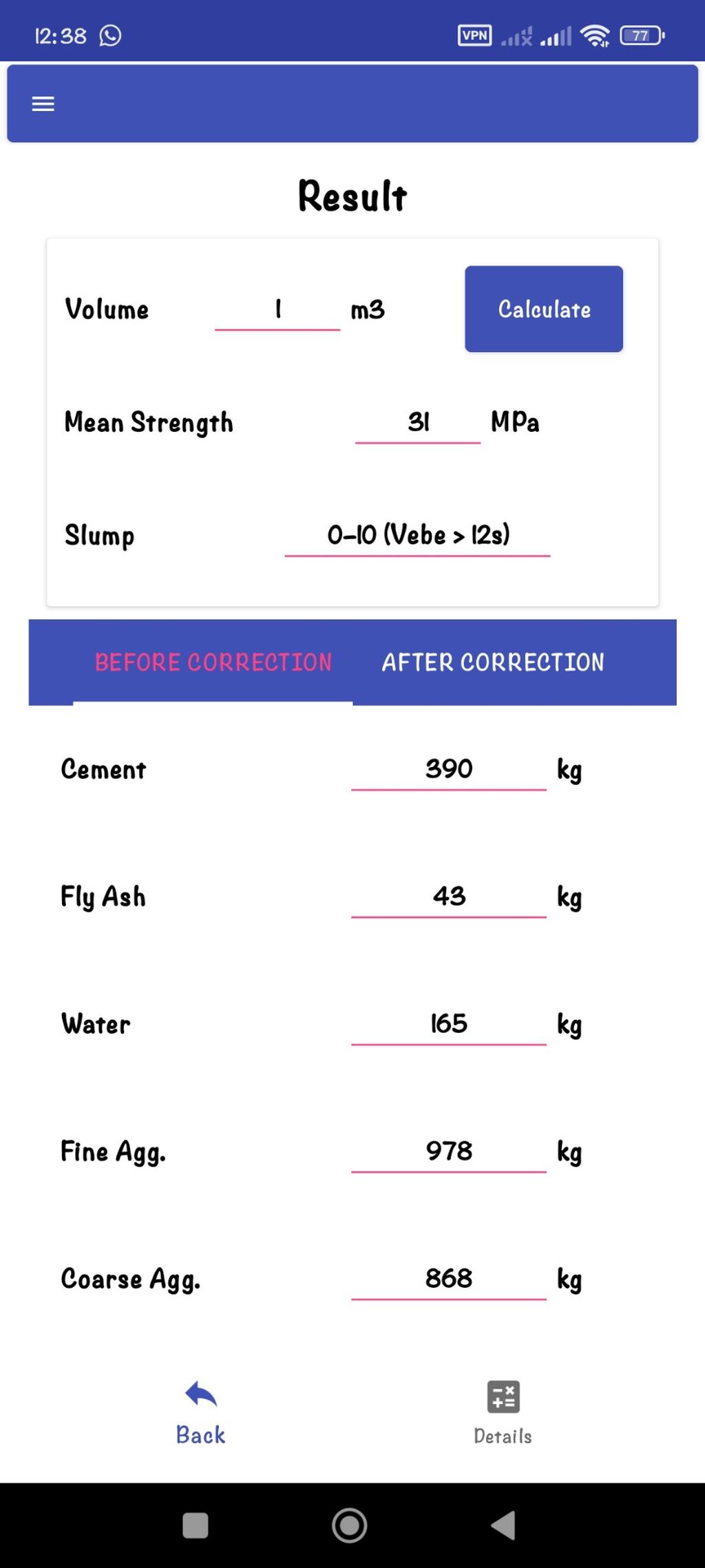
Task: Select the Before Correction tab
Action: coord(213,662)
